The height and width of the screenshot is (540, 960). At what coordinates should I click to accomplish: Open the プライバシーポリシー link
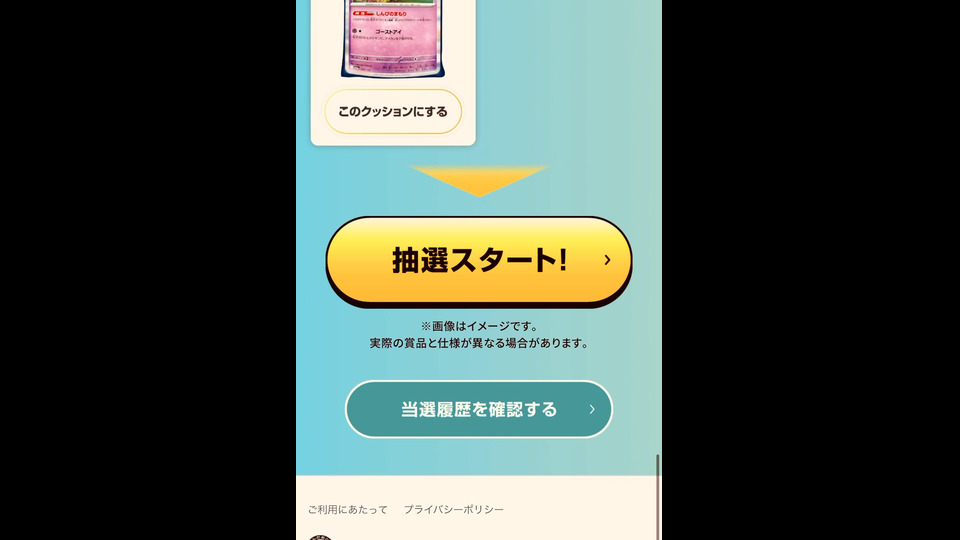coord(453,510)
